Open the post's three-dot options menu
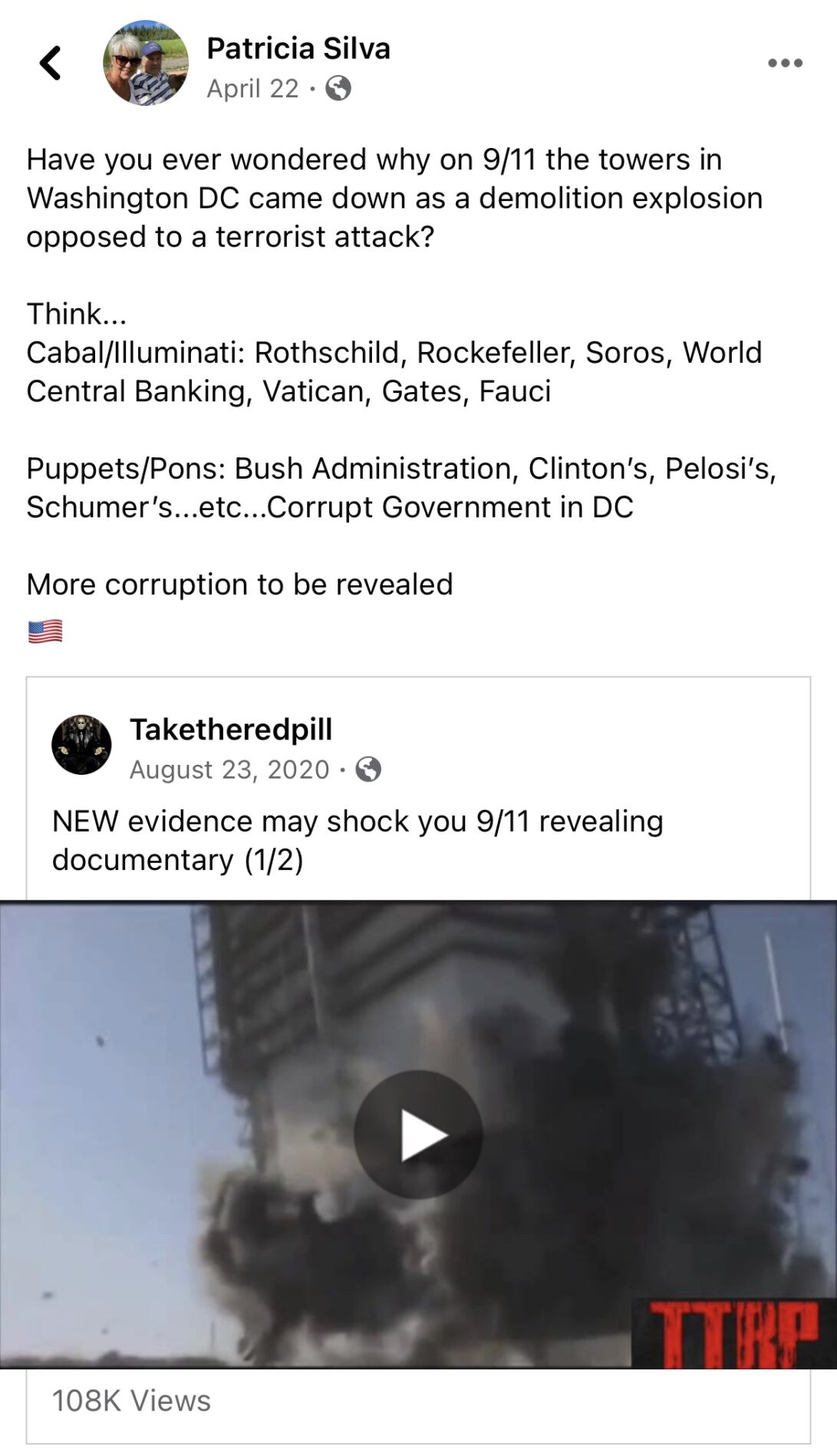The image size is (837, 1456). click(x=785, y=63)
